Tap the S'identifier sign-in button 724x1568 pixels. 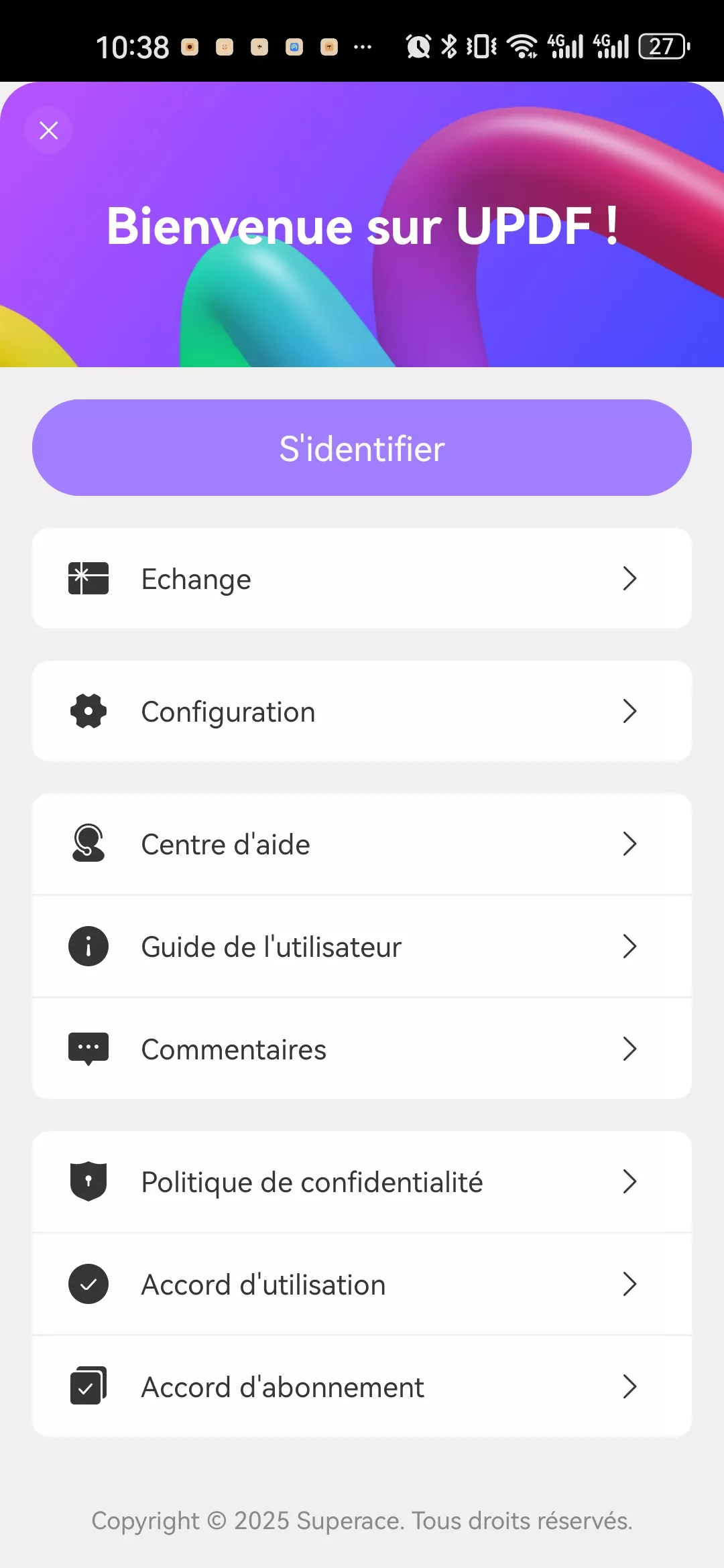(x=362, y=448)
